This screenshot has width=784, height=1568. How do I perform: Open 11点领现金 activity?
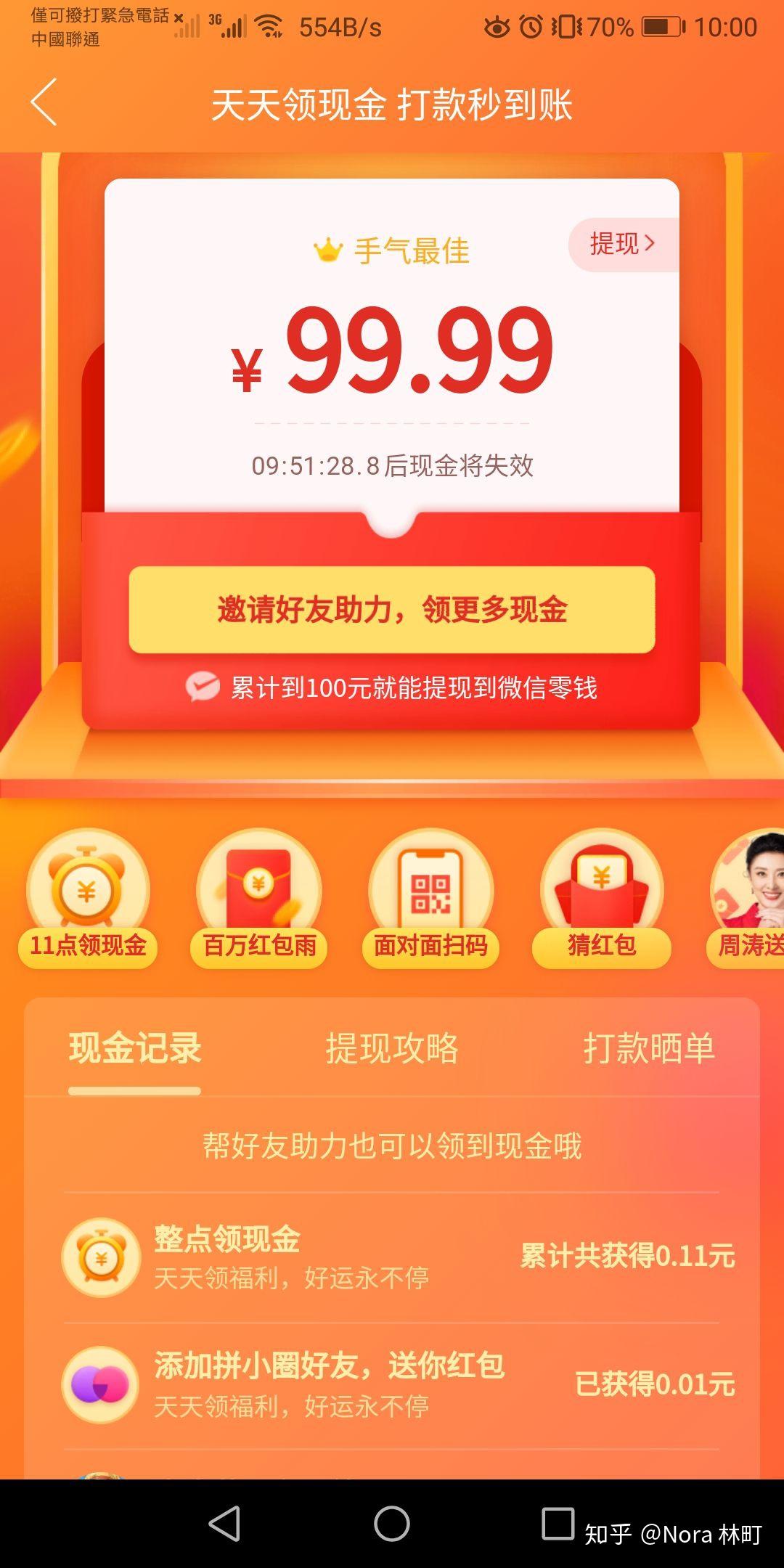tap(88, 899)
